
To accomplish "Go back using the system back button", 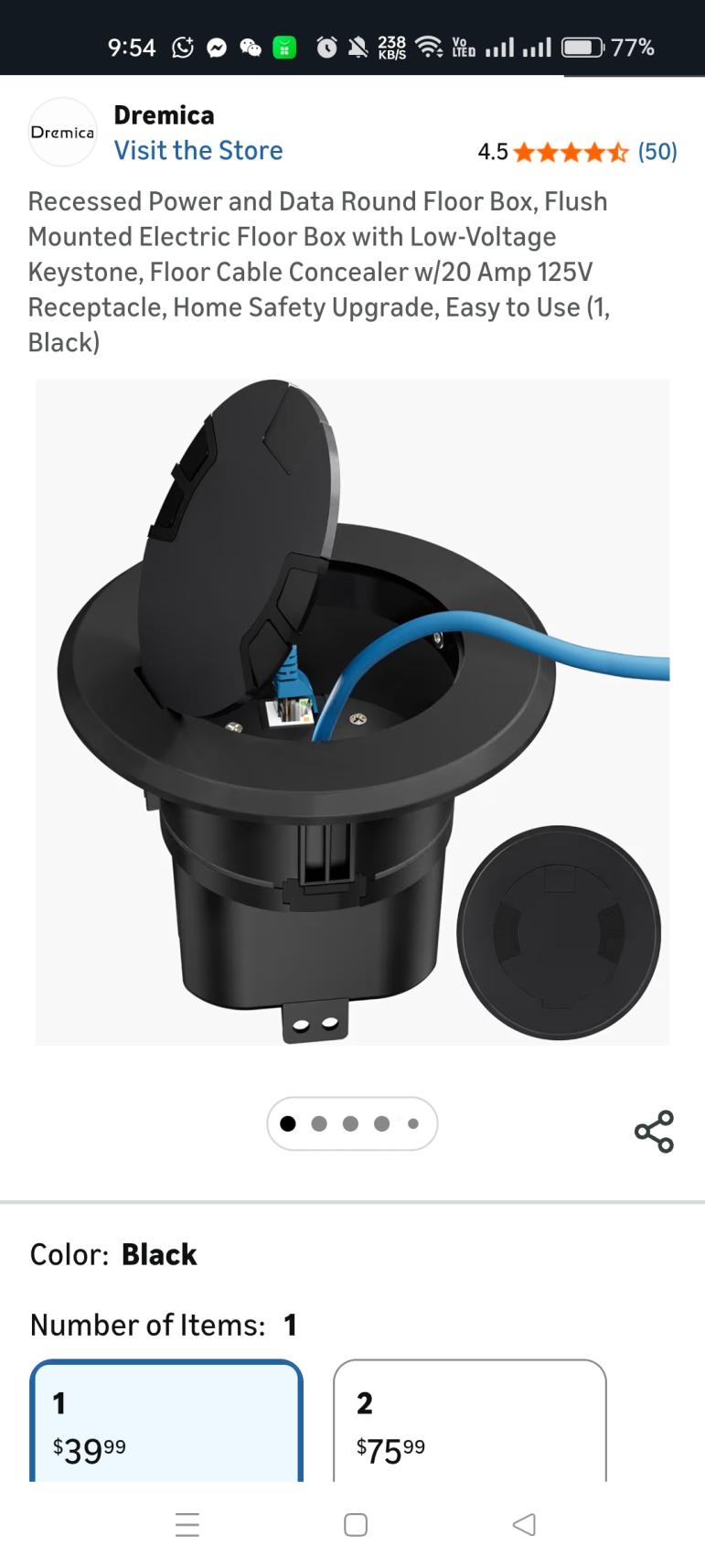I will [524, 1524].
